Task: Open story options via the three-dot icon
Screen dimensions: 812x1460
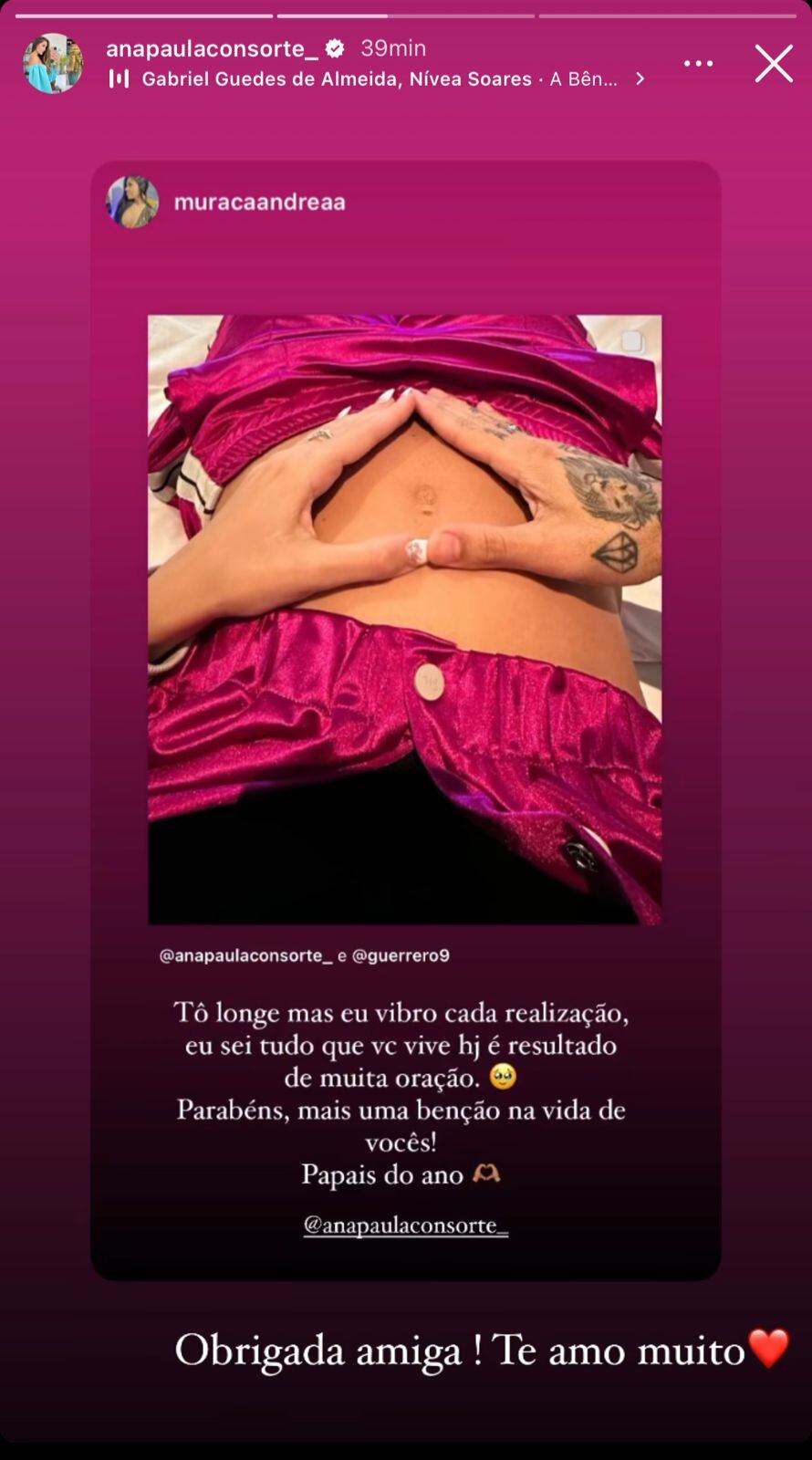Action: click(x=699, y=63)
